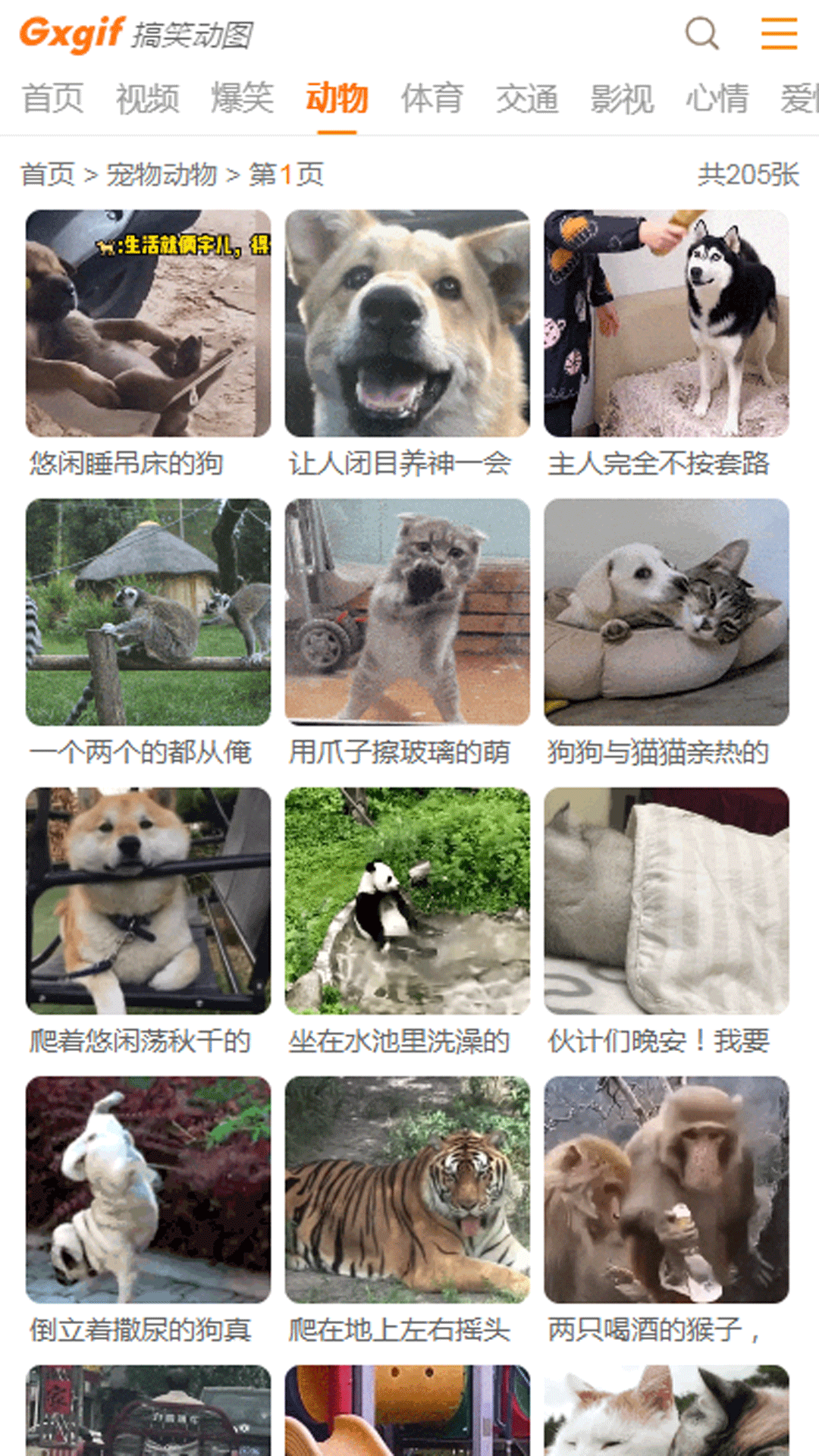Viewport: 819px width, 1456px height.
Task: Click 首页 in the breadcrumb trail
Action: tap(47, 173)
